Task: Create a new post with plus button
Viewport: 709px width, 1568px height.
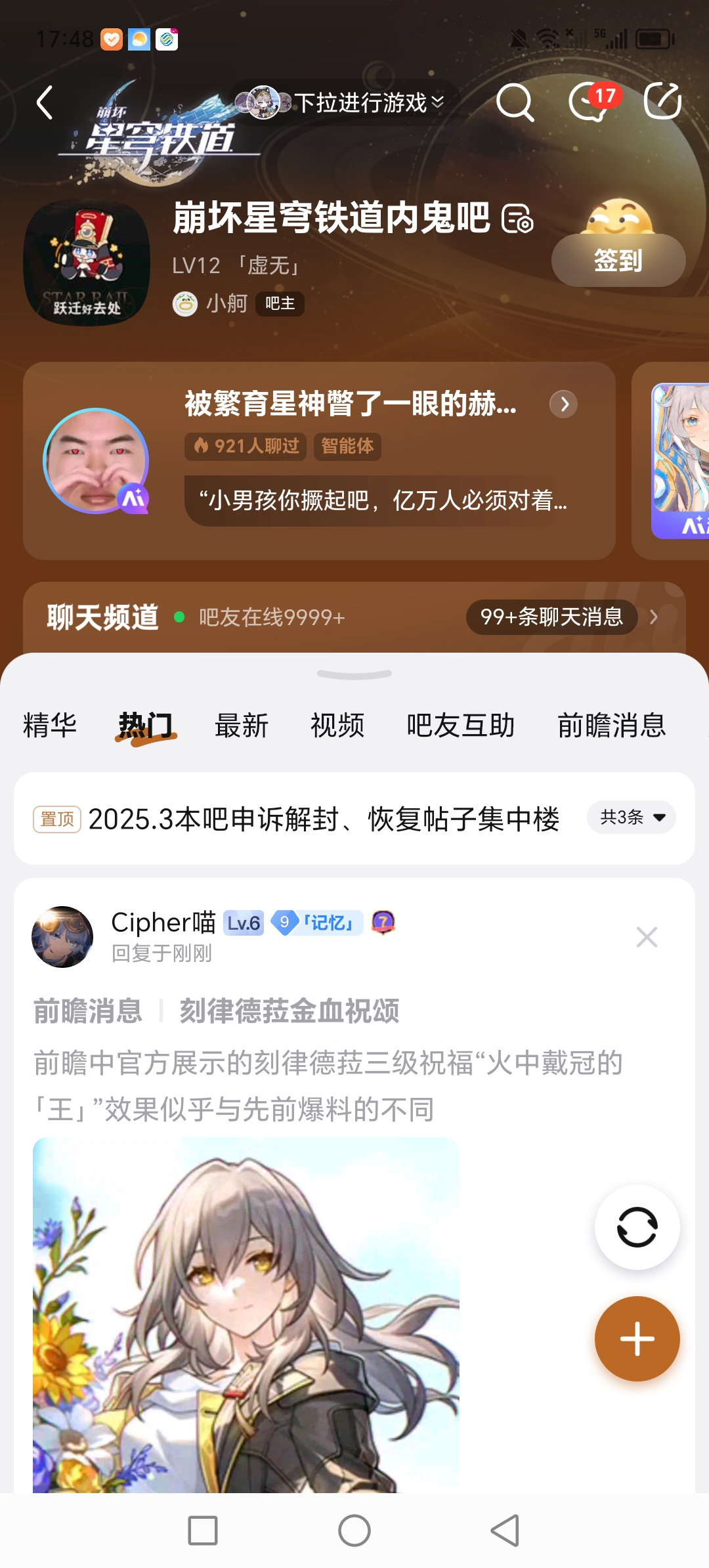Action: click(x=637, y=1339)
